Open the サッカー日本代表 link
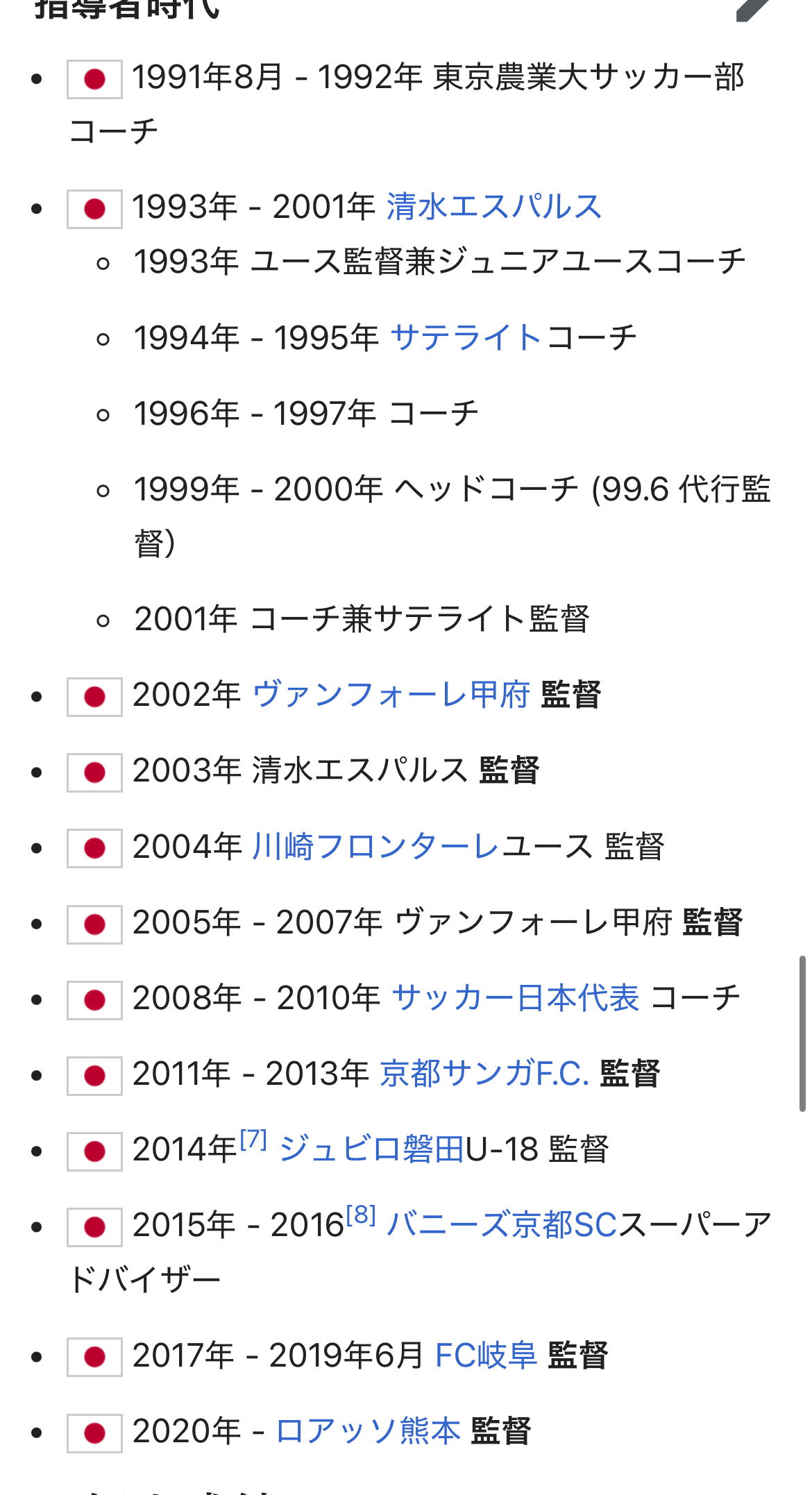 pyautogui.click(x=516, y=998)
